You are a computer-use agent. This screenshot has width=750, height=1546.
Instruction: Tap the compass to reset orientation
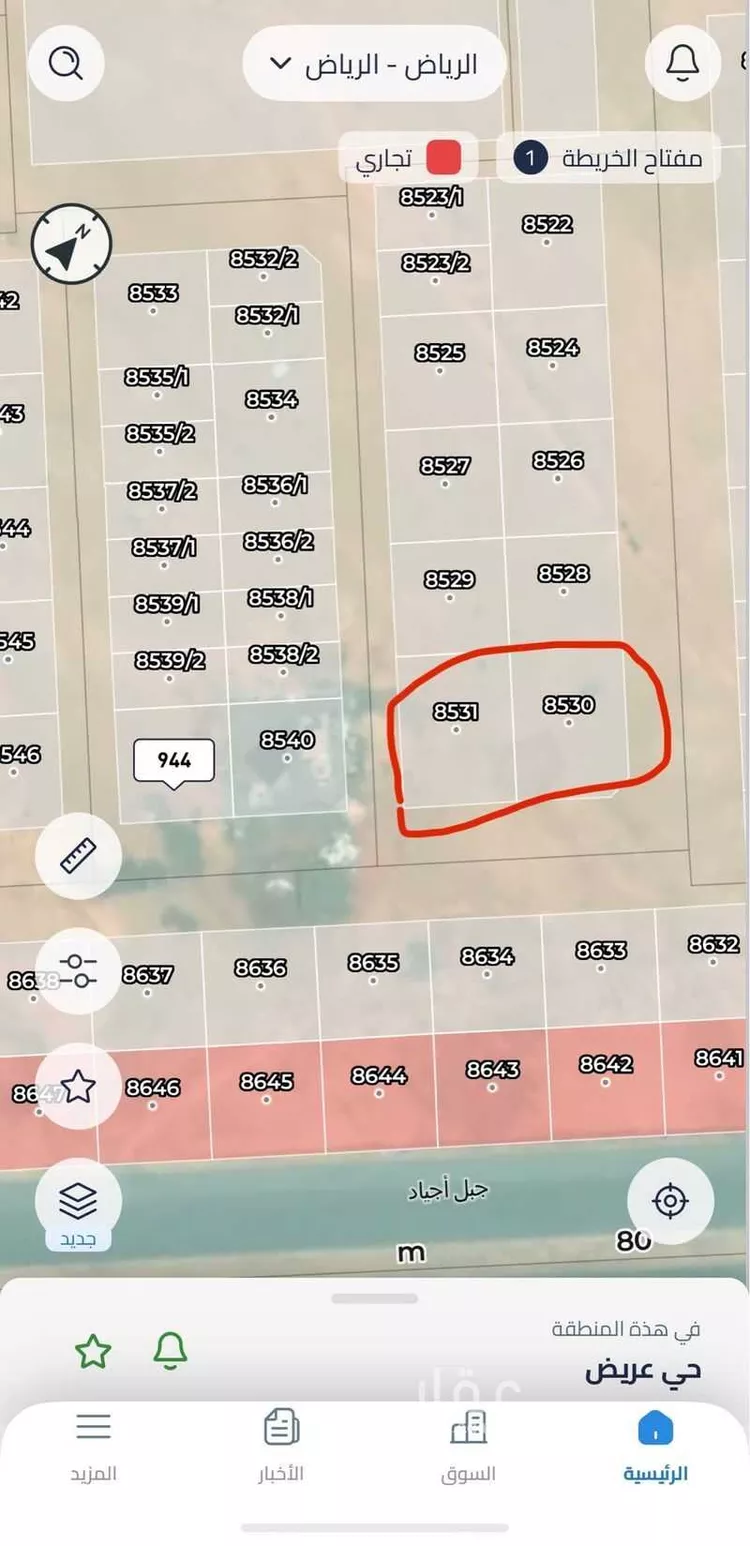coord(71,245)
